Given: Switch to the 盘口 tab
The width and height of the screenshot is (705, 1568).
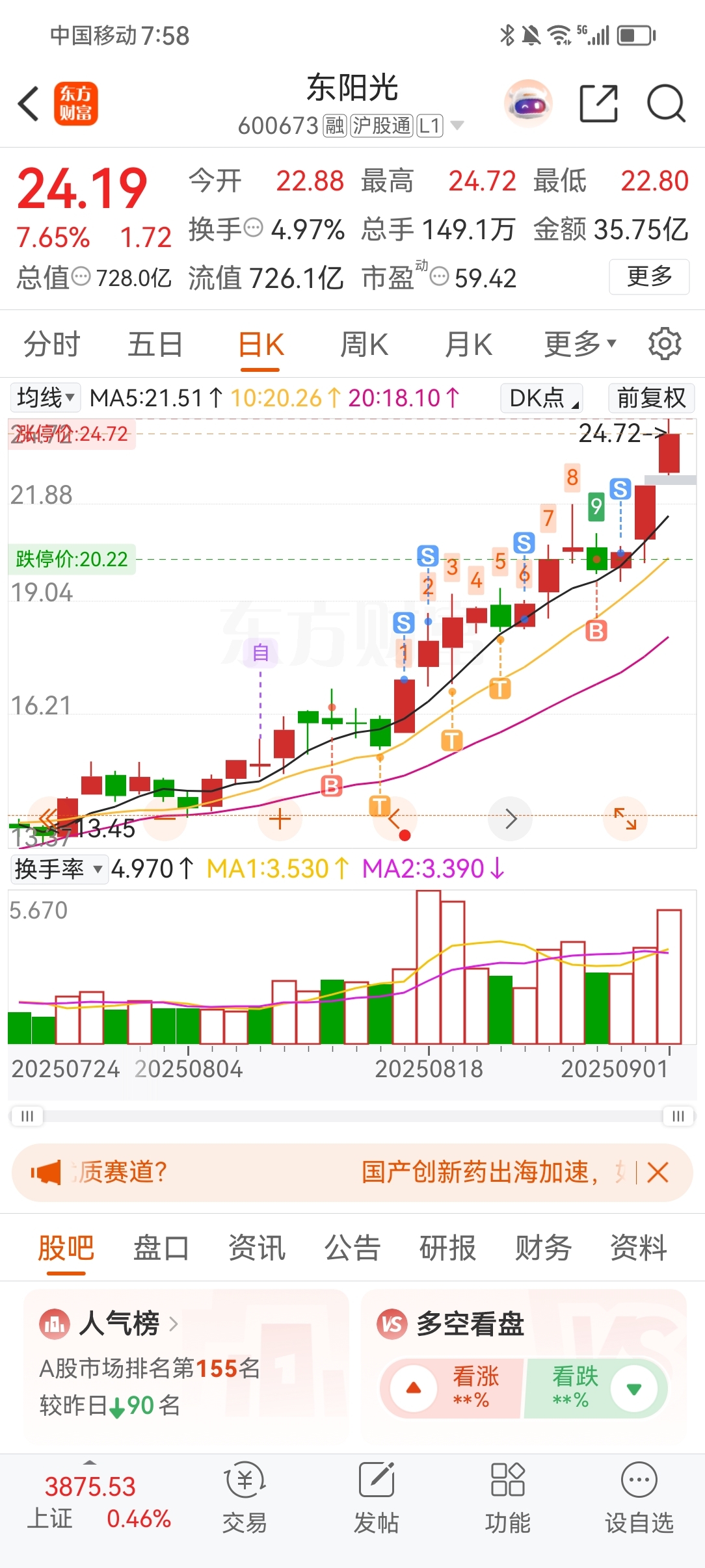Looking at the screenshot, I should click(161, 1248).
